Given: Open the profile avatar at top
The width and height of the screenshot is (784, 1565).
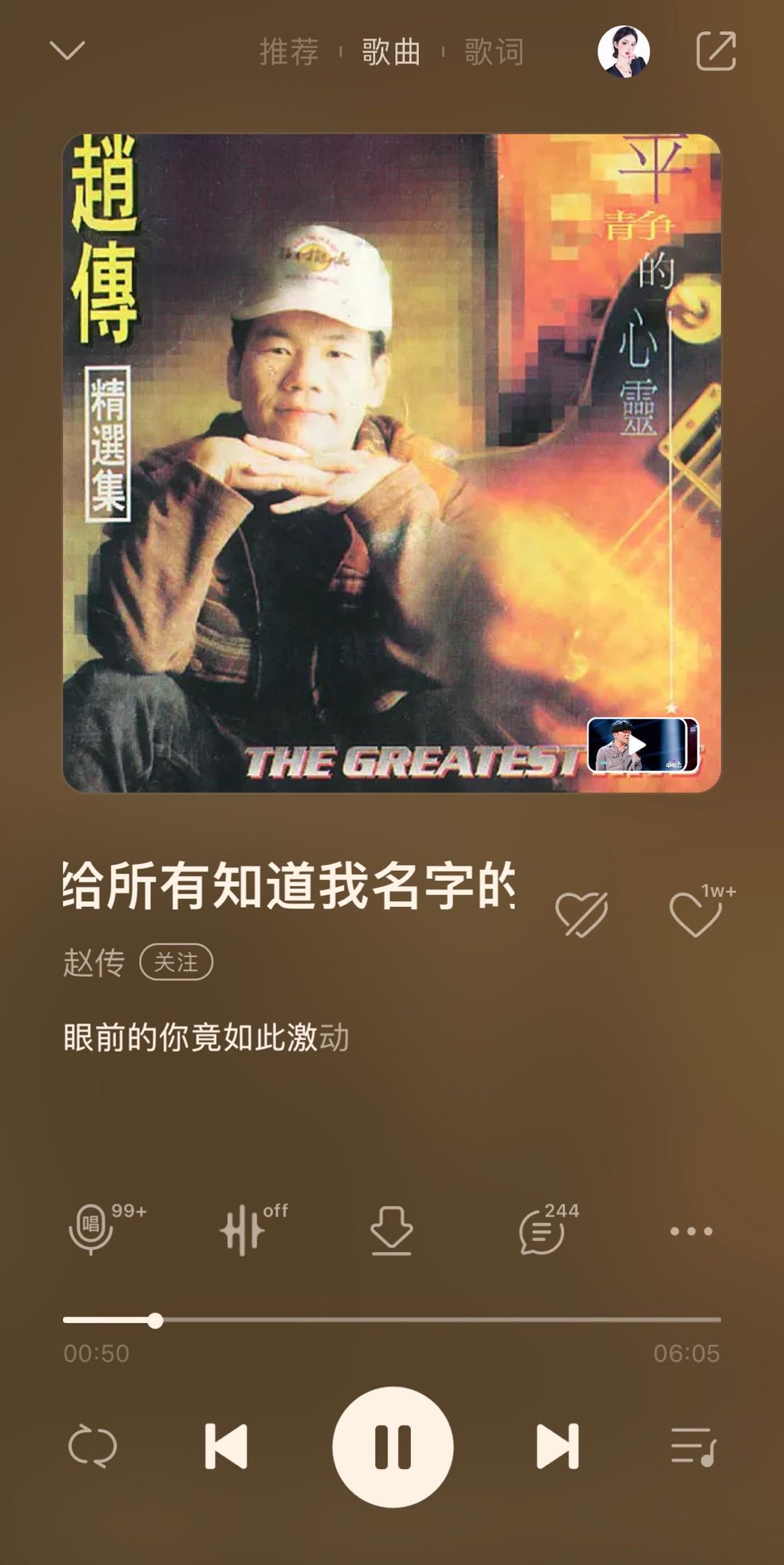Looking at the screenshot, I should pyautogui.click(x=624, y=51).
